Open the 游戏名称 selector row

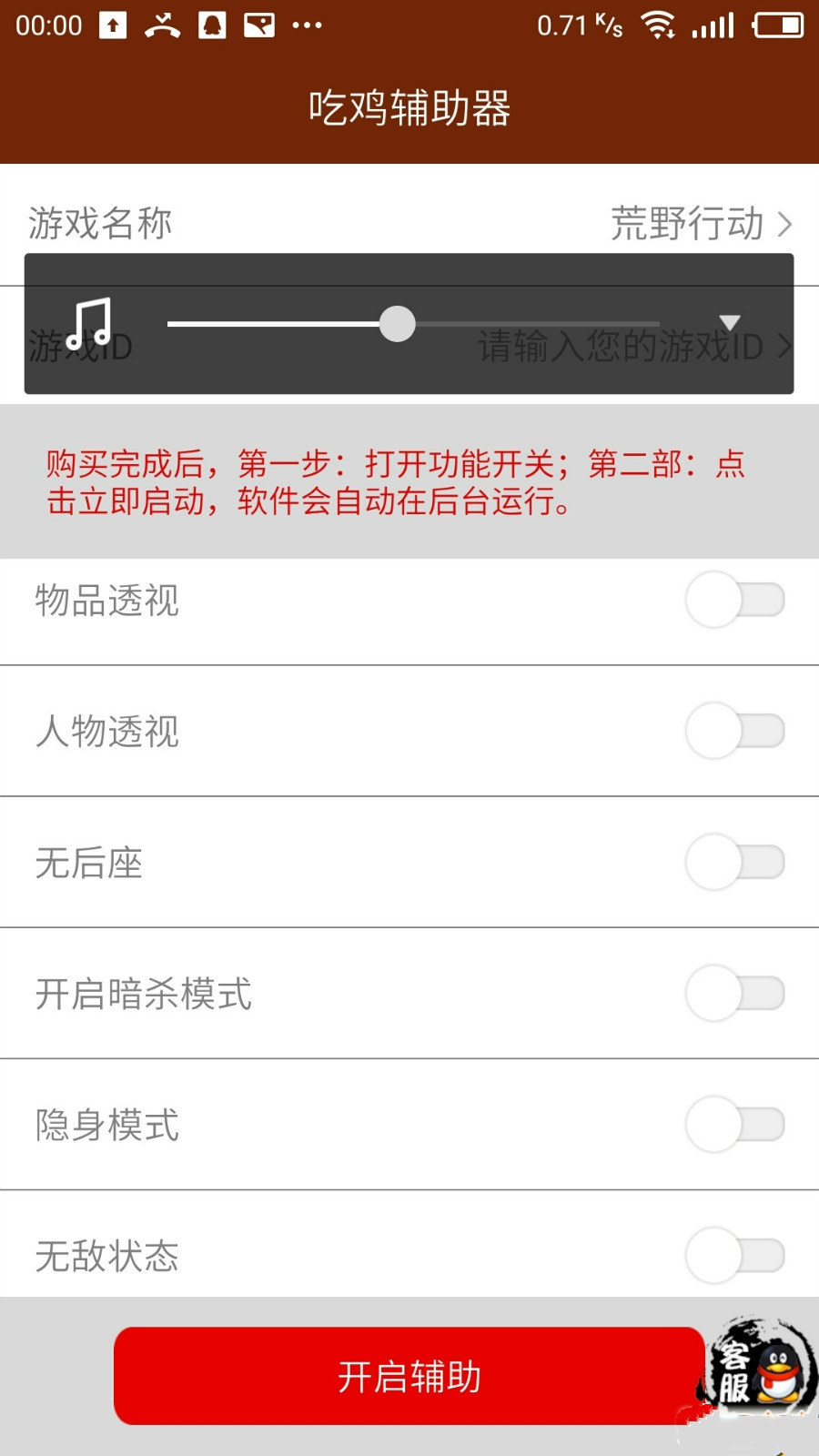(409, 223)
